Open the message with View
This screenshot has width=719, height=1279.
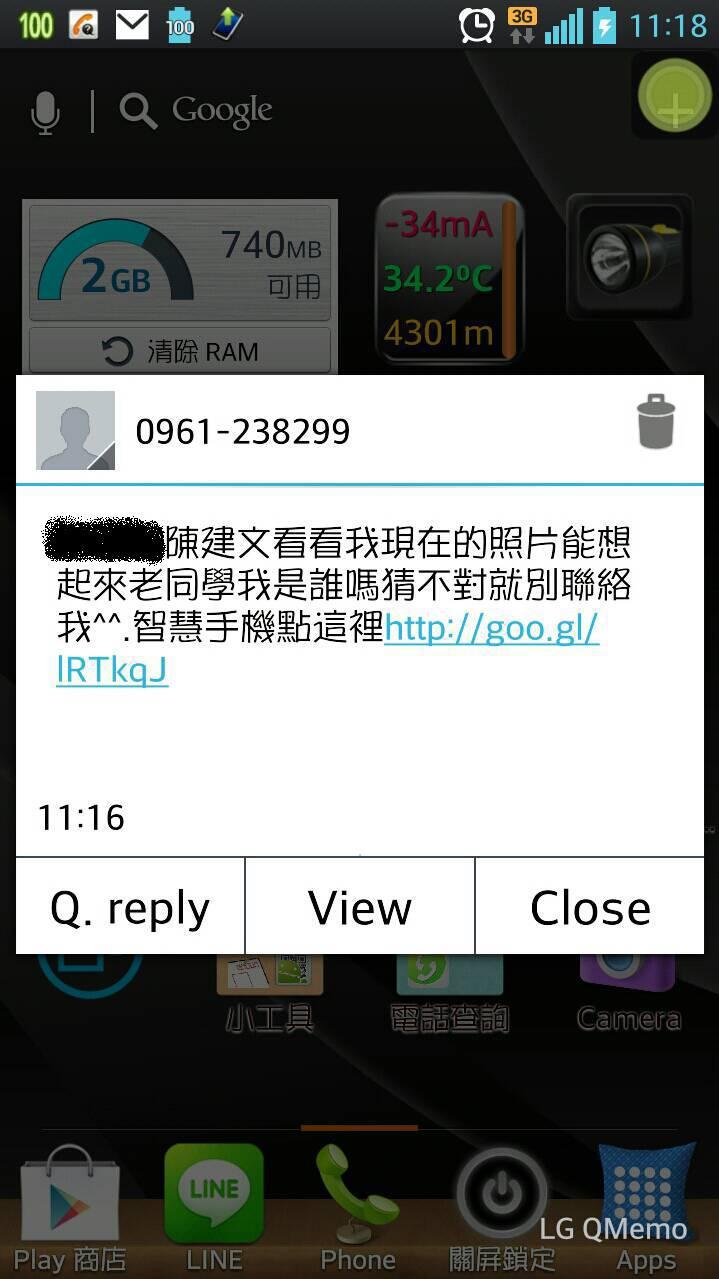[360, 907]
